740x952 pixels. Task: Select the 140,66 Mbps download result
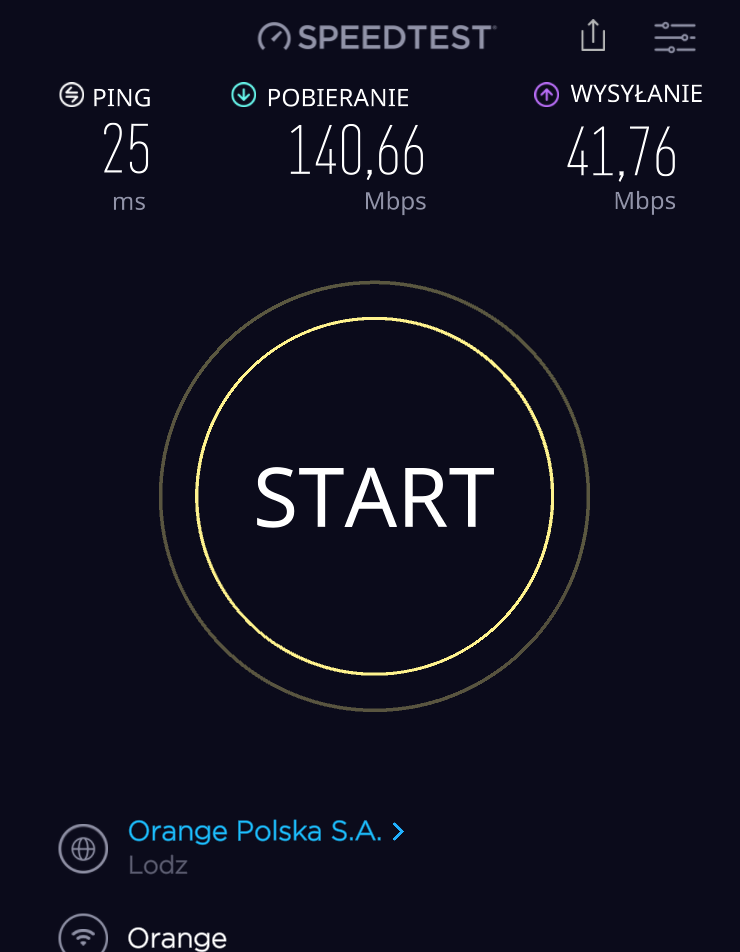click(x=357, y=152)
